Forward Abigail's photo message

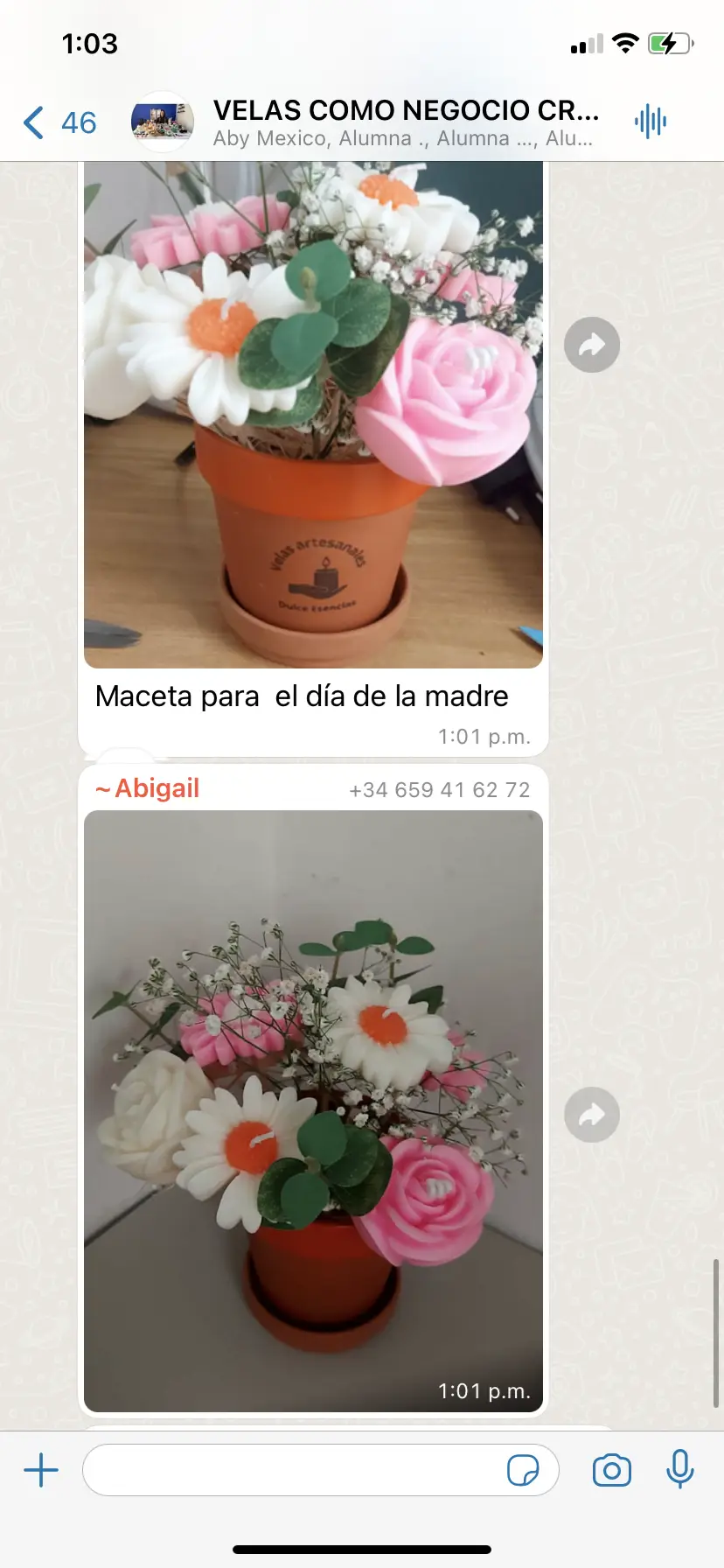point(592,1115)
